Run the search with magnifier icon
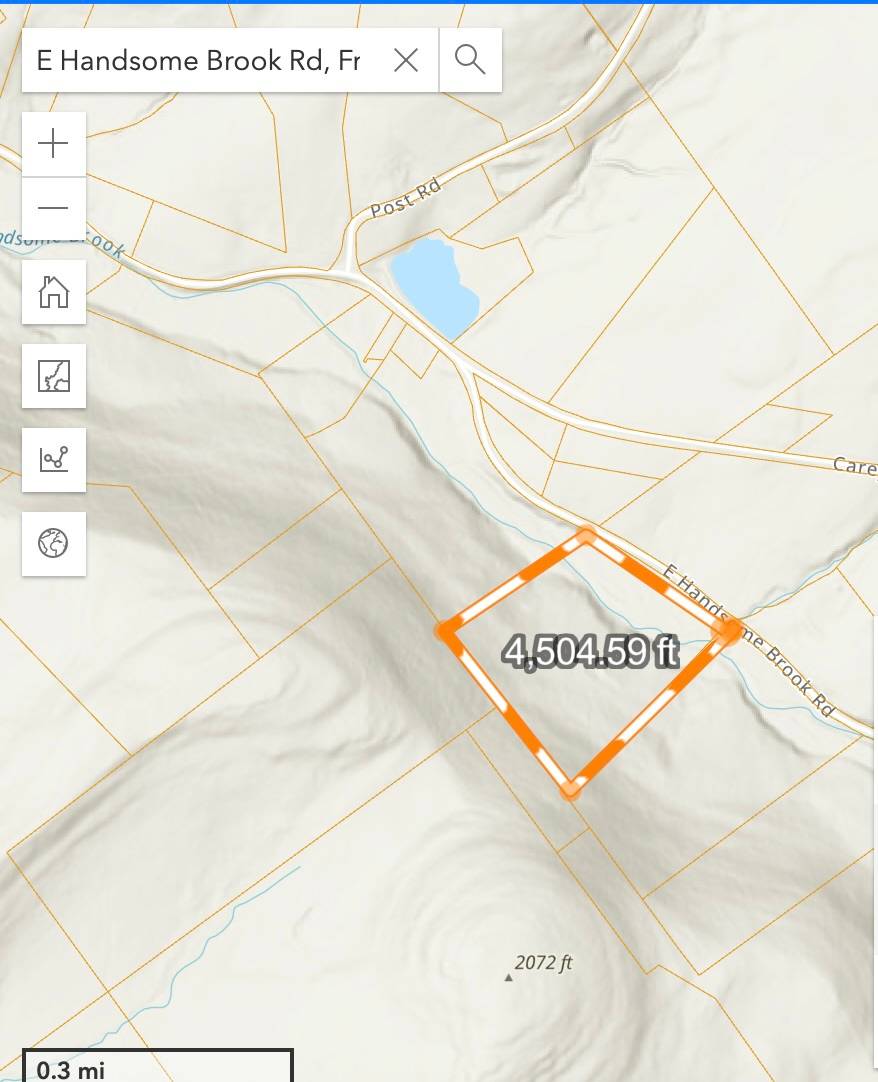 [x=470, y=60]
